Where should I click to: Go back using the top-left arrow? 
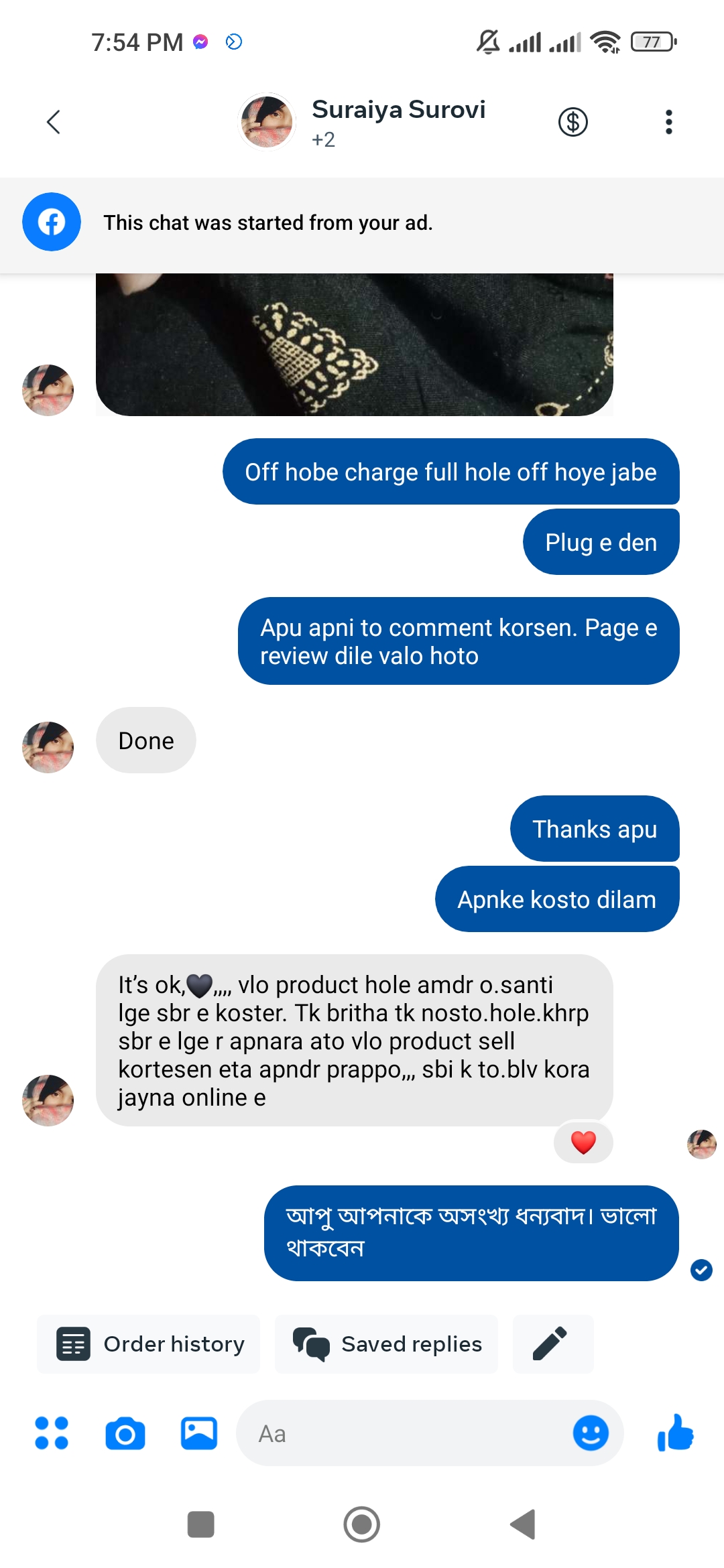point(54,122)
